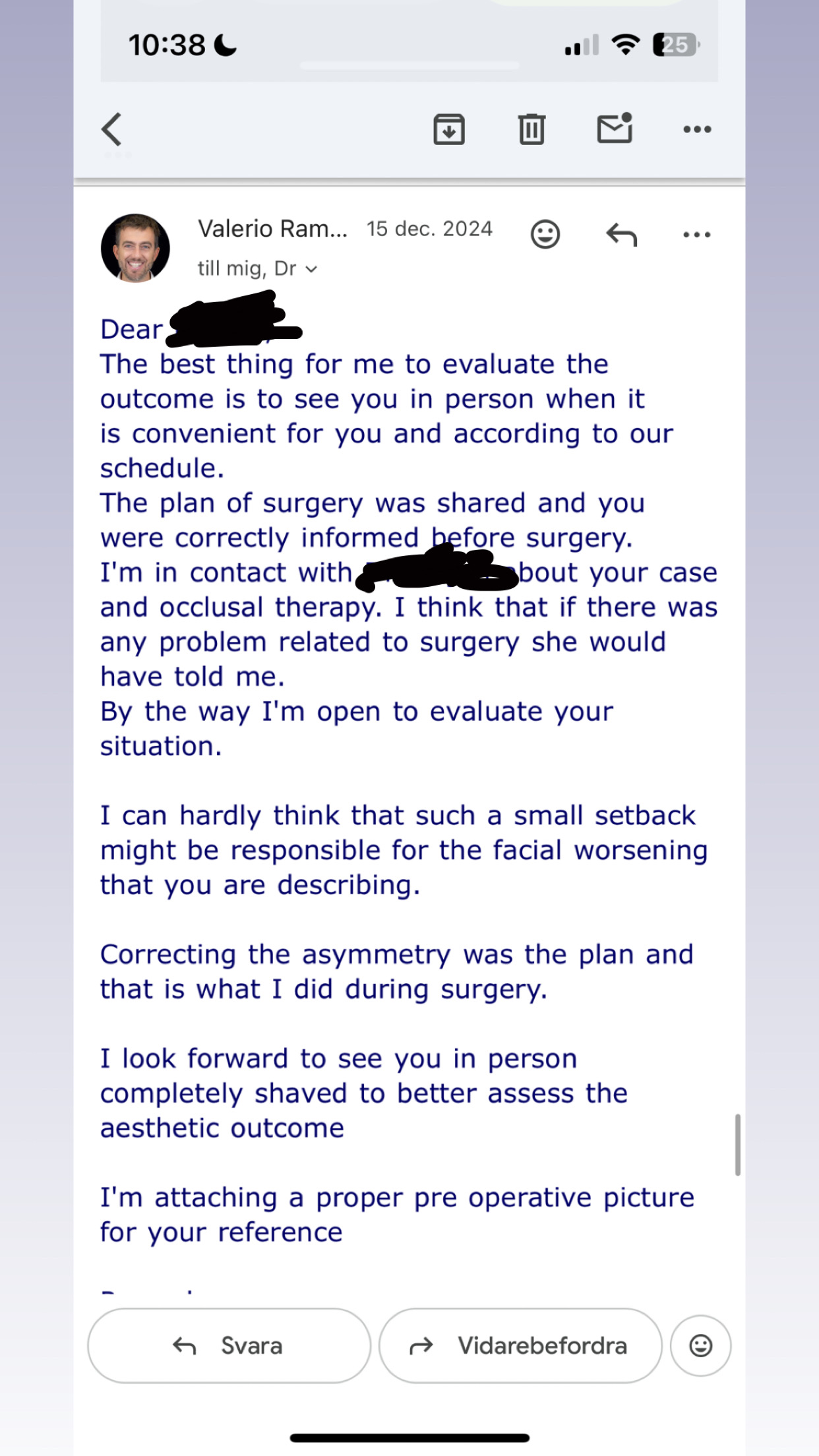Open the emoji reaction button beside Vidarebefordra
Image resolution: width=819 pixels, height=1456 pixels.
click(700, 1345)
